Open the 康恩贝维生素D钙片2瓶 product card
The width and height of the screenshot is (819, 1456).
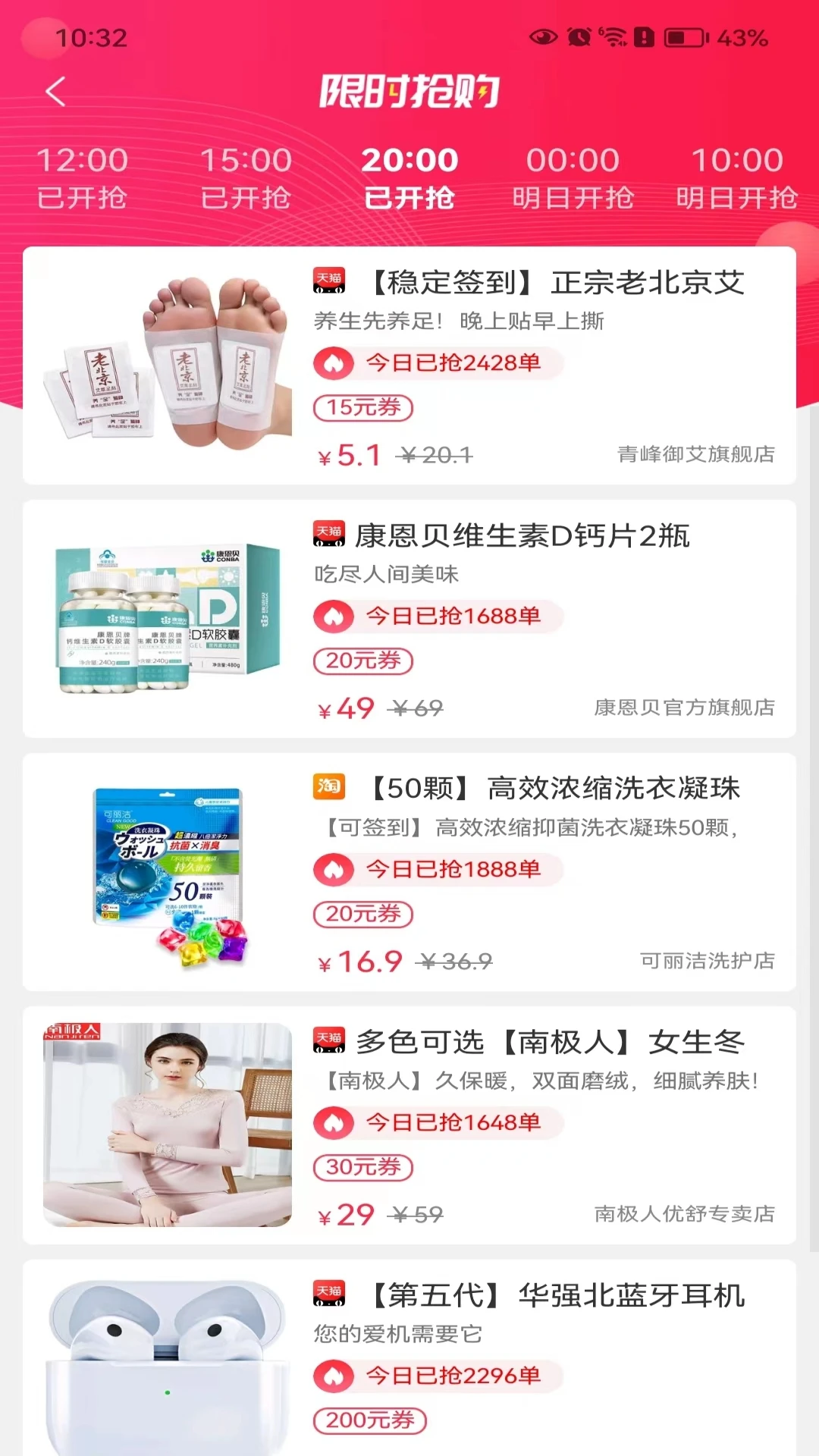[409, 619]
